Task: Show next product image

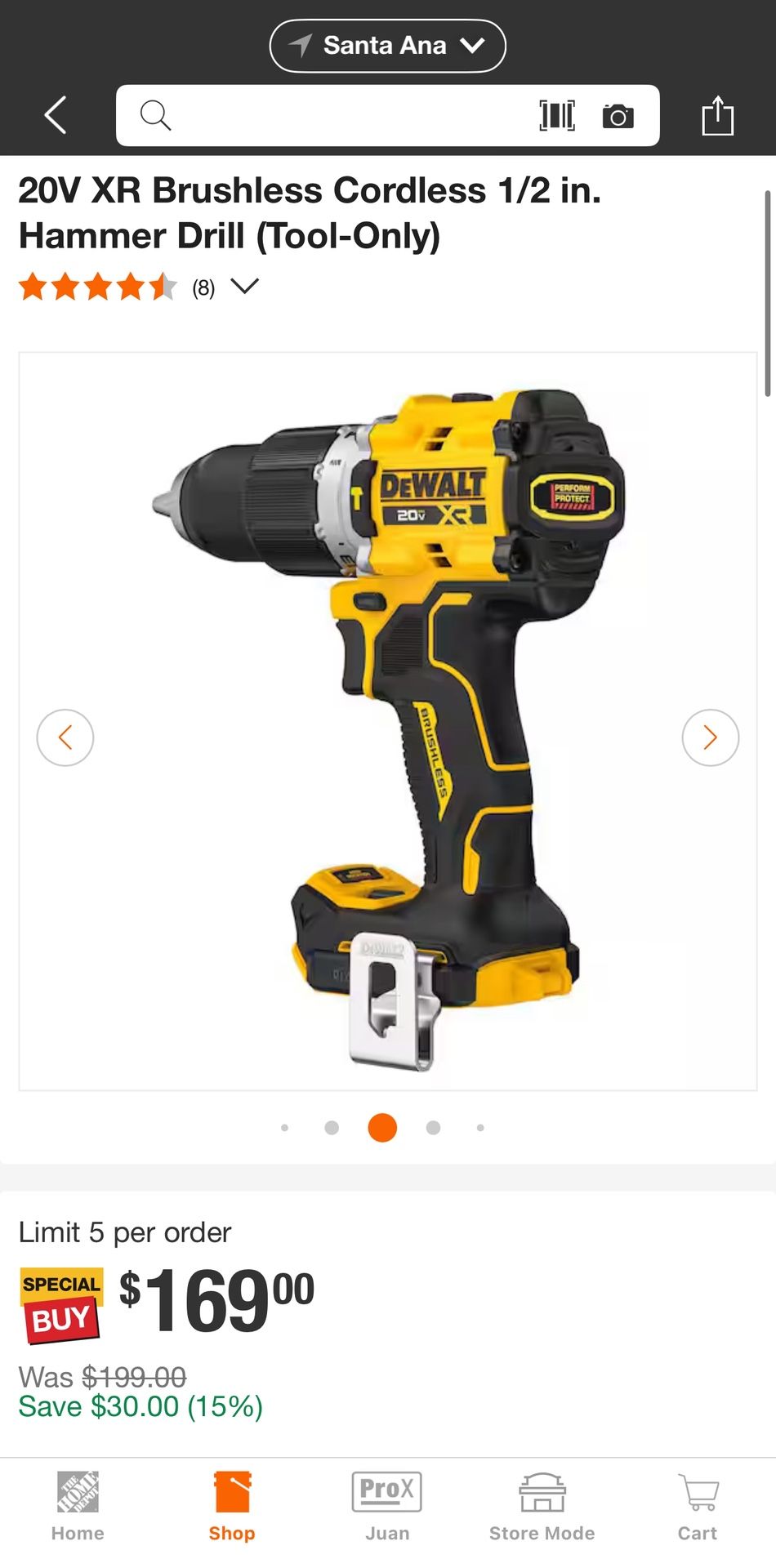Action: click(710, 737)
